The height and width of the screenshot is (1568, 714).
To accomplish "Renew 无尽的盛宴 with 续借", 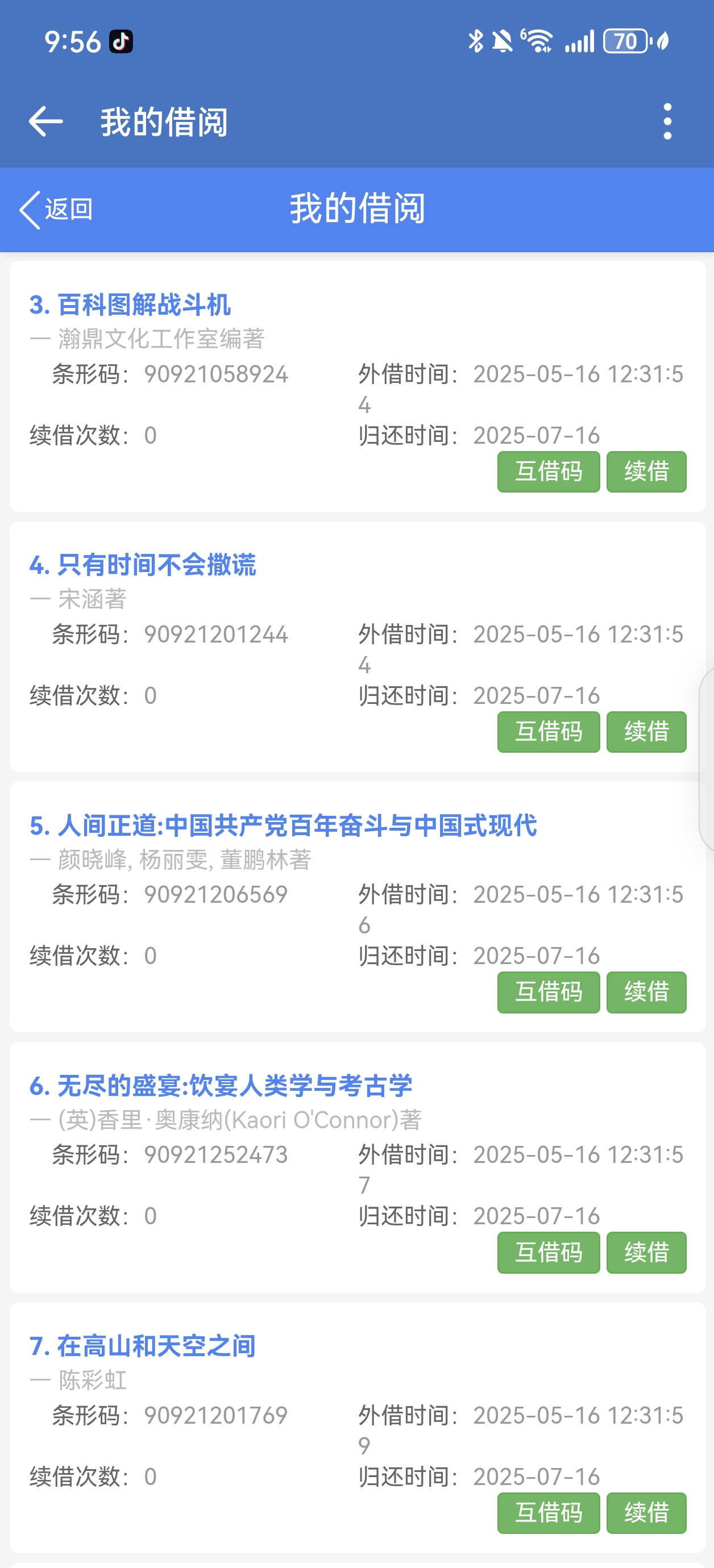I will click(x=646, y=1253).
